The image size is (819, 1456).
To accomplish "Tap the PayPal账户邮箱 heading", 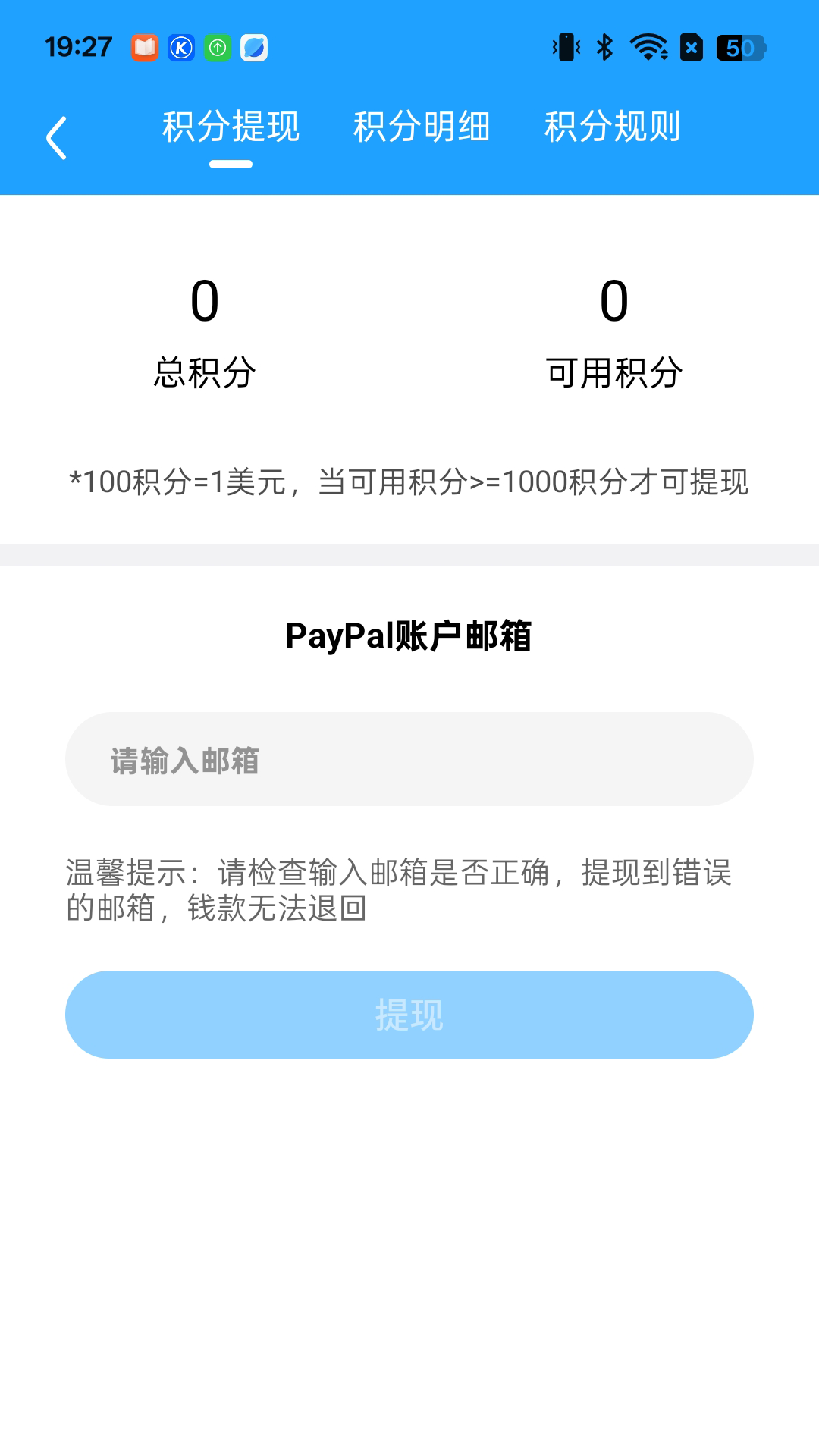I will tap(409, 637).
